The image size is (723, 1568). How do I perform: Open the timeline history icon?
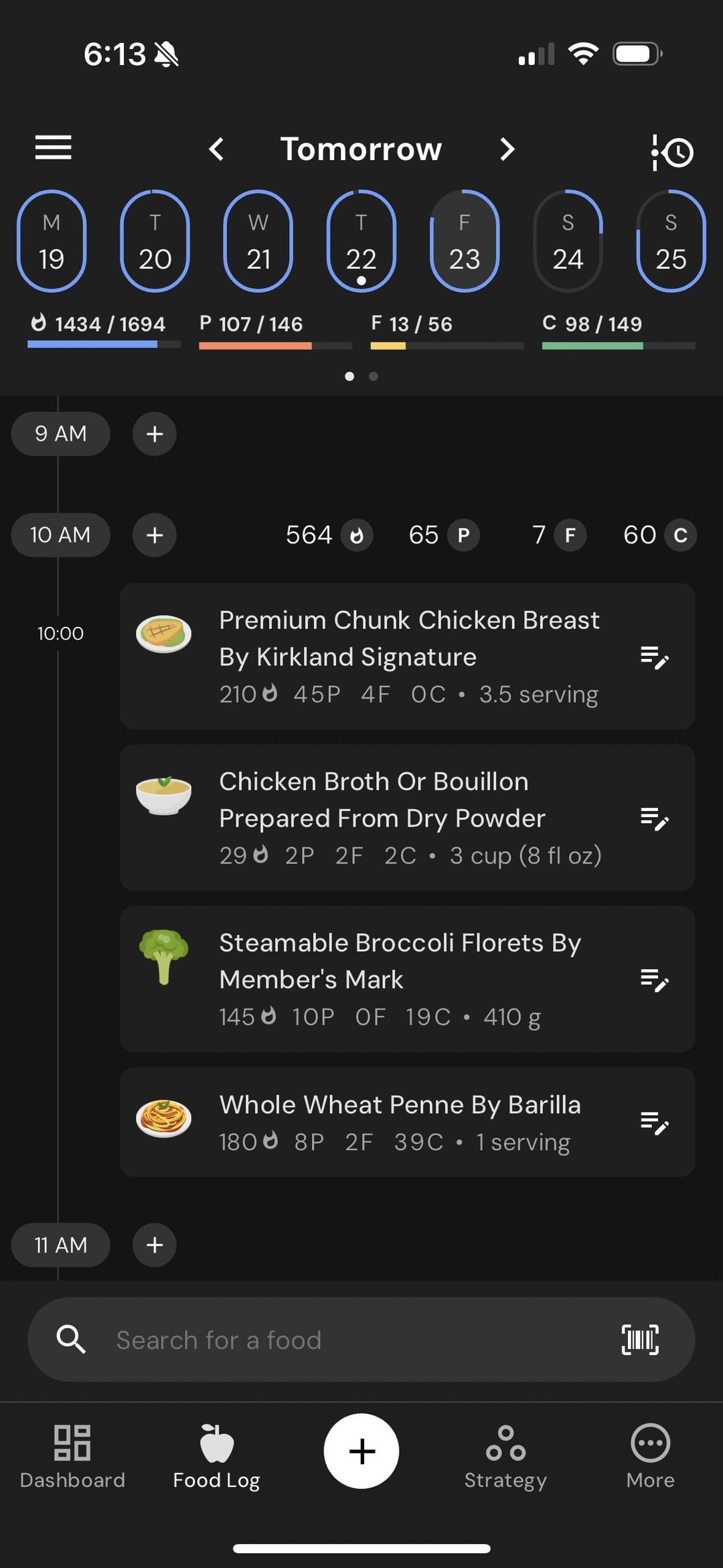pyautogui.click(x=671, y=152)
